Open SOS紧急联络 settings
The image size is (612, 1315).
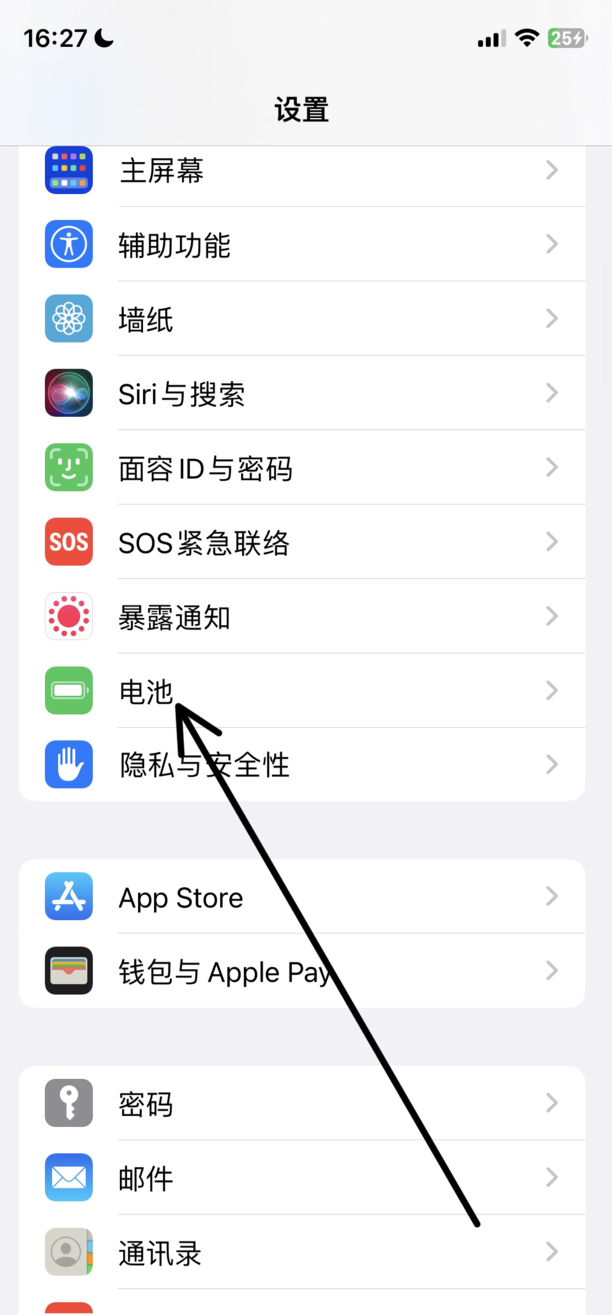(x=300, y=542)
